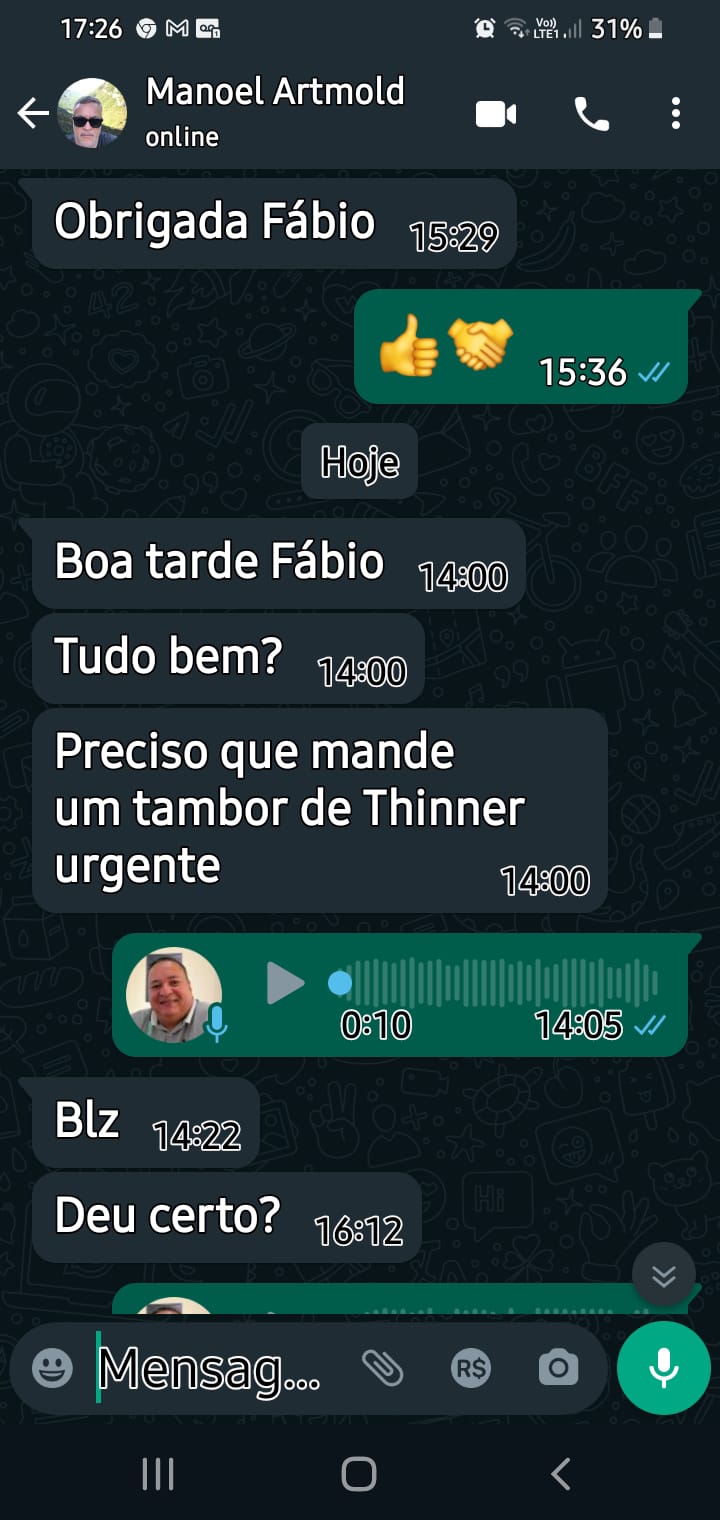Open the more options menu

(x=676, y=114)
